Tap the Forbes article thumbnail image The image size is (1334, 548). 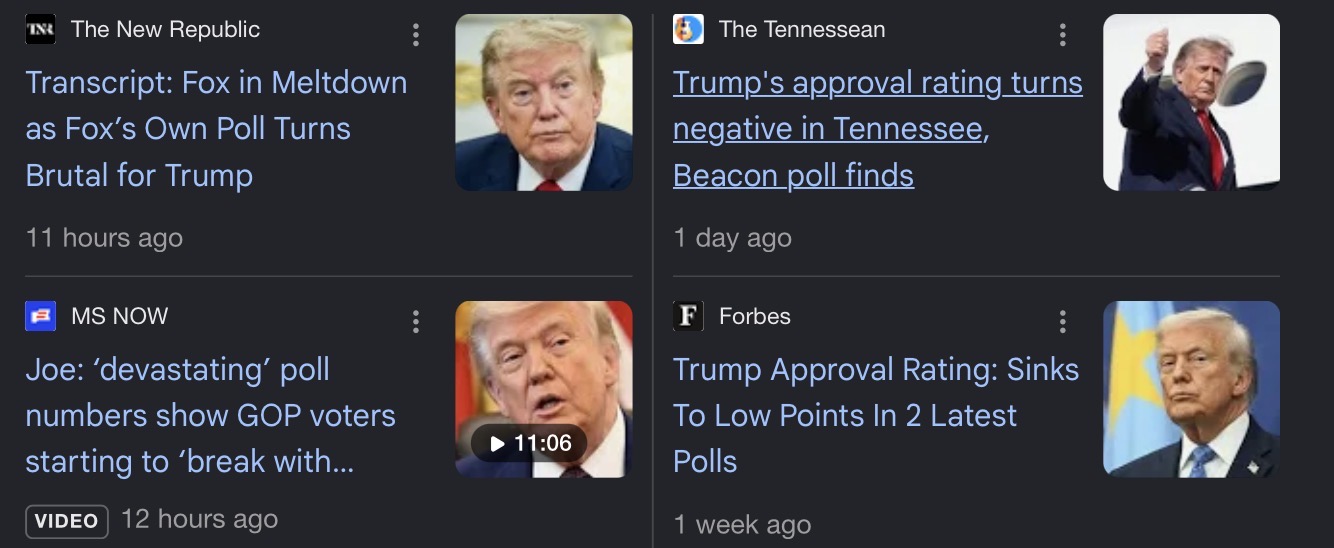pos(1192,389)
